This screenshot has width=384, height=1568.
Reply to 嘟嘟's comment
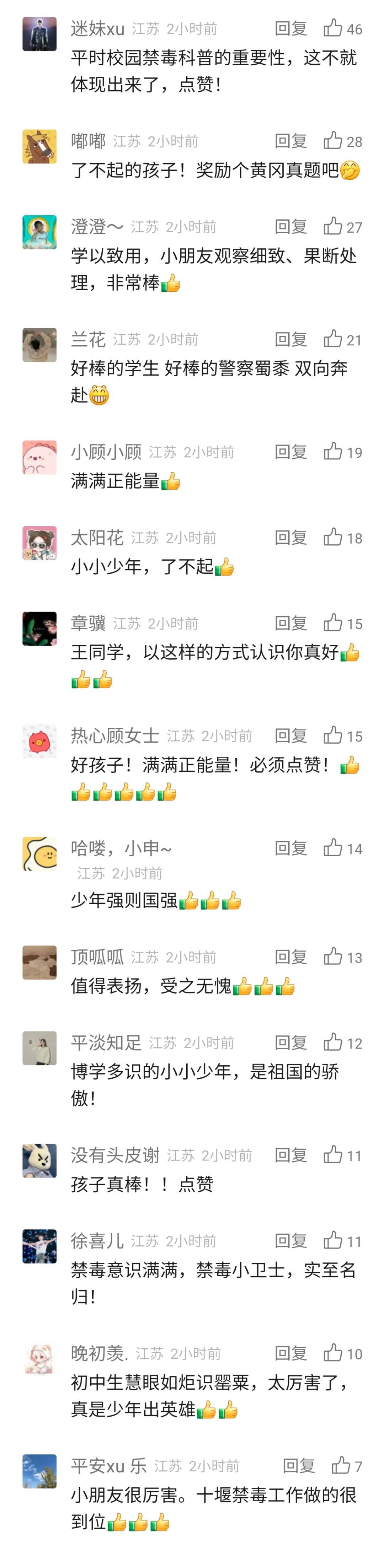[290, 141]
